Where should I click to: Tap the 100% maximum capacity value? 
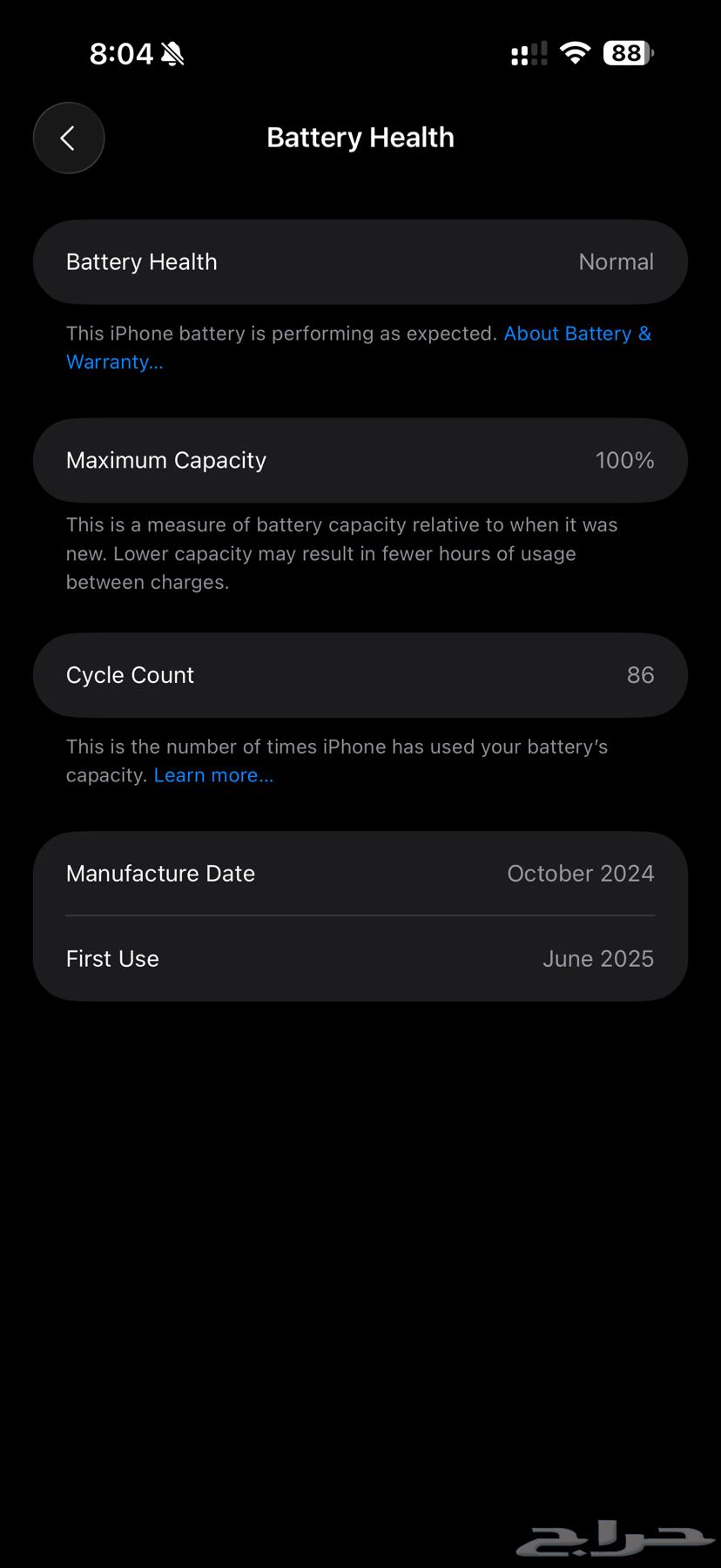coord(624,460)
